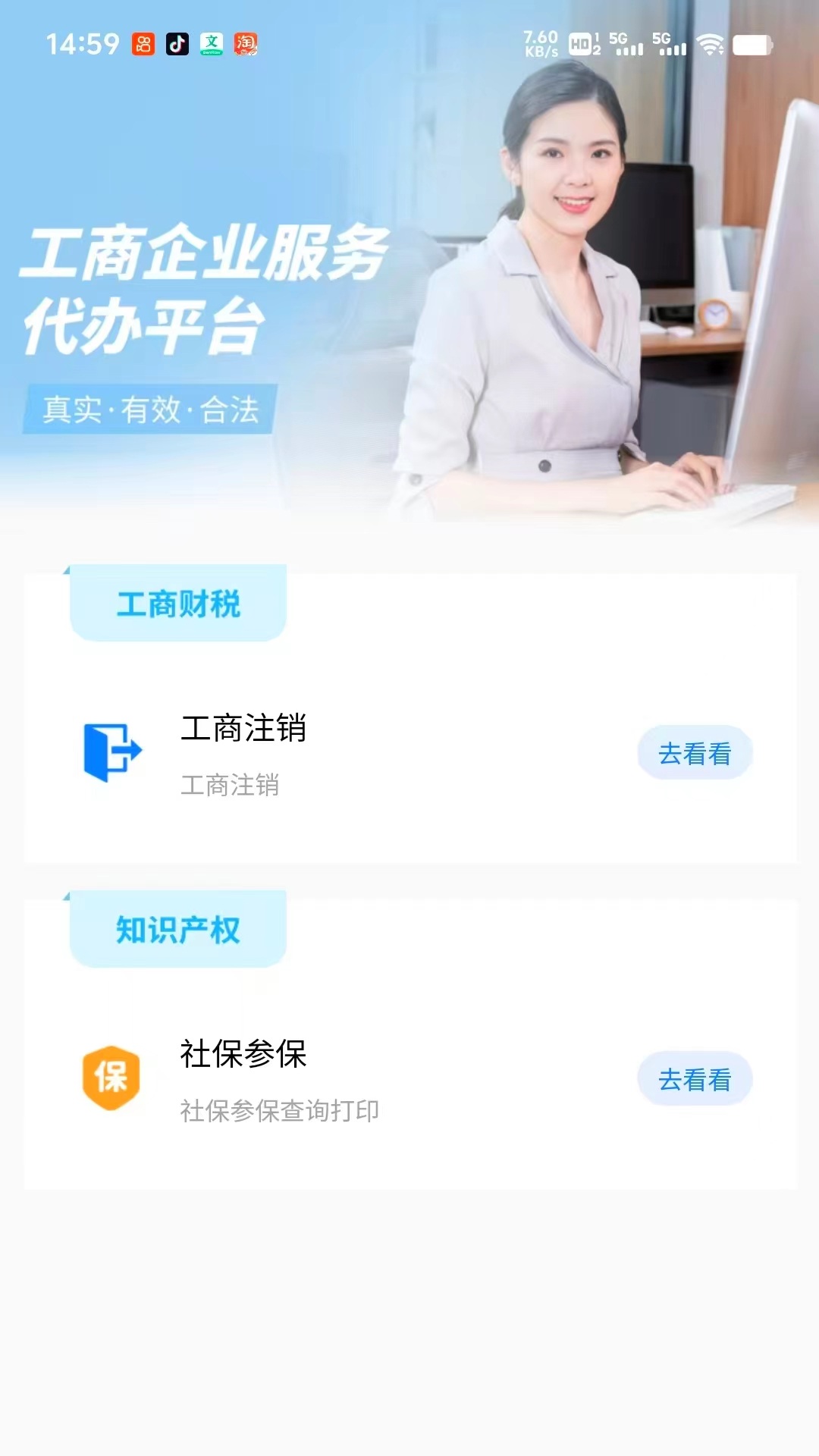Tap 去看看 next to 工商注销
This screenshot has height=1456, width=819.
tap(695, 752)
